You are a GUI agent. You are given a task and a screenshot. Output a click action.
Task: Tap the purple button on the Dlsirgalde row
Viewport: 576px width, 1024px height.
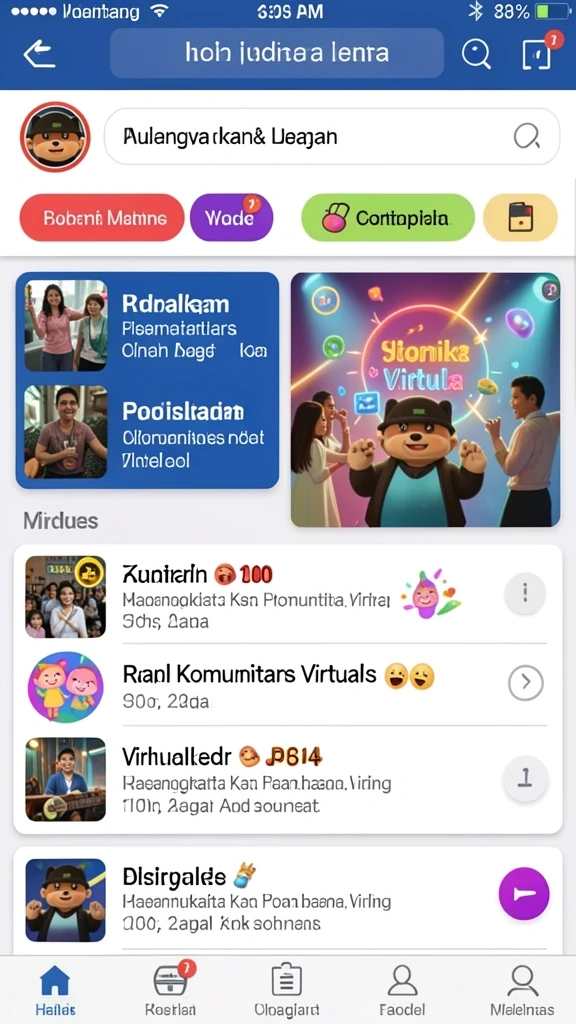coord(524,894)
